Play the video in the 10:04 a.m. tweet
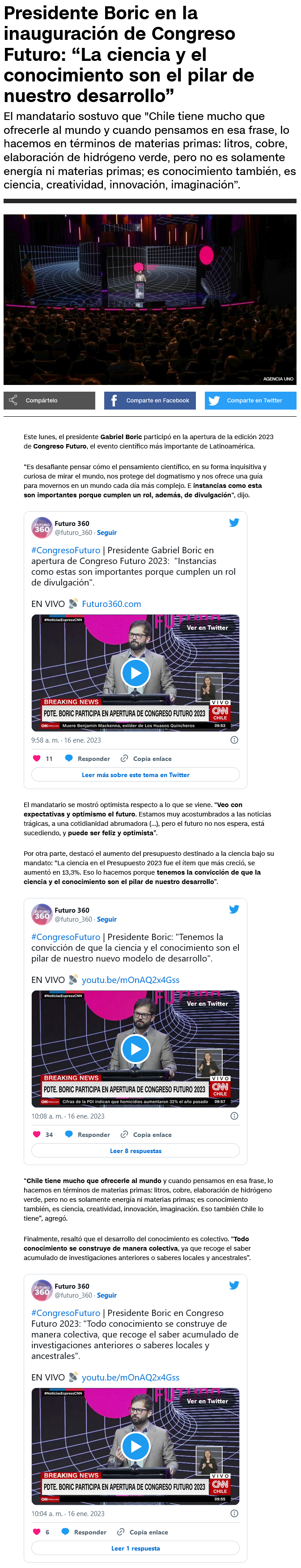The width and height of the screenshot is (301, 1568). [x=136, y=1446]
